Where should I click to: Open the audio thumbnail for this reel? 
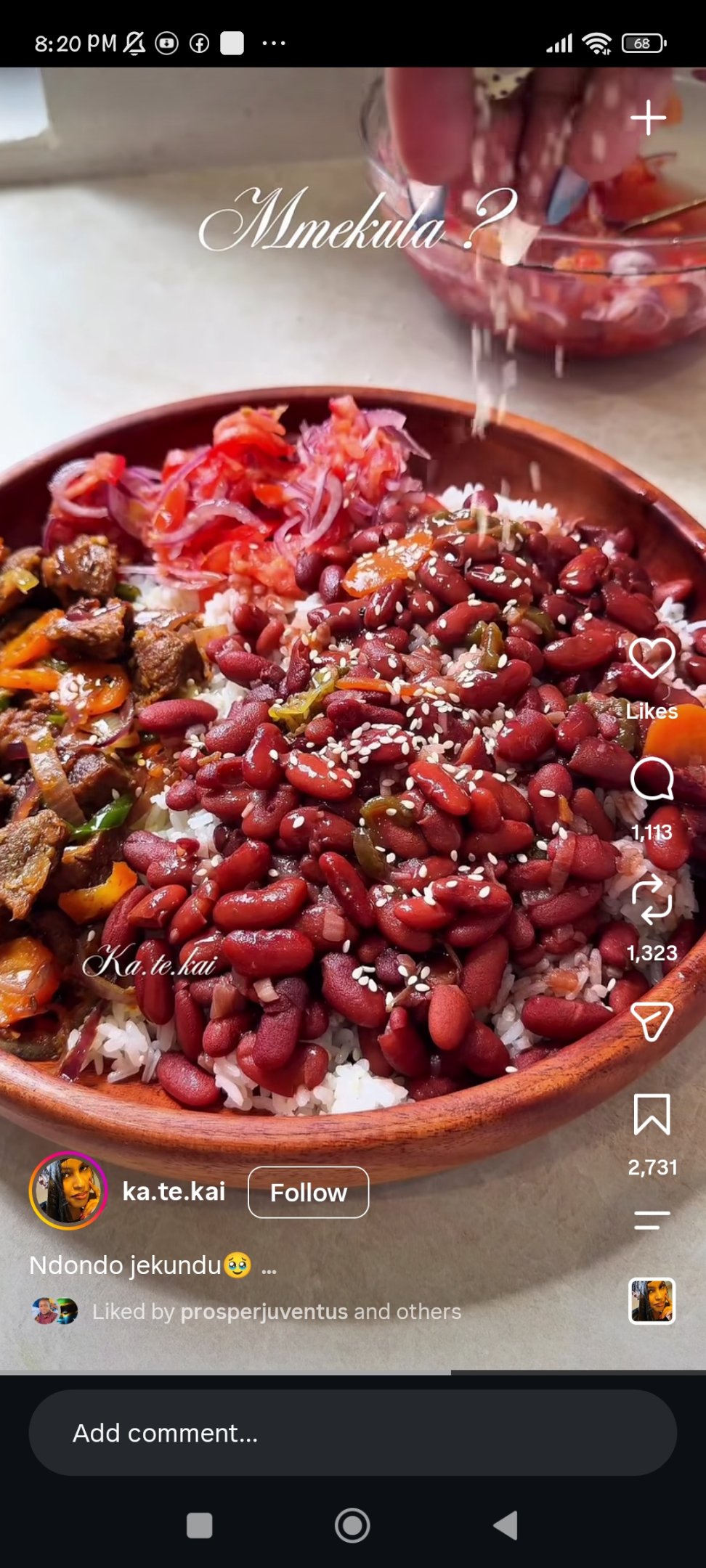pyautogui.click(x=652, y=1301)
